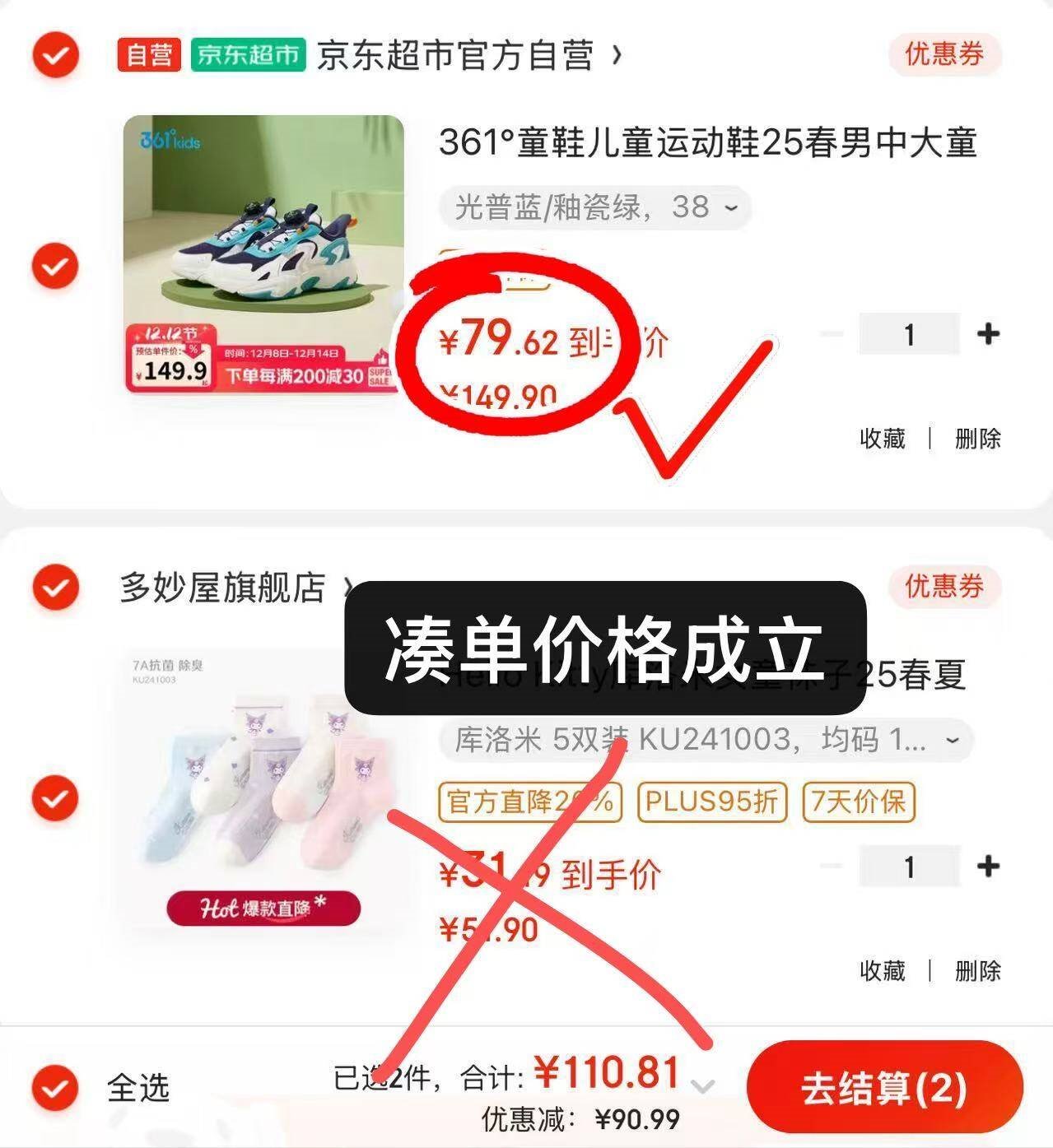Screen dimensions: 1053x1148
Task: Uncheck the 京东超市官方自营 store checkbox
Action: point(55,55)
